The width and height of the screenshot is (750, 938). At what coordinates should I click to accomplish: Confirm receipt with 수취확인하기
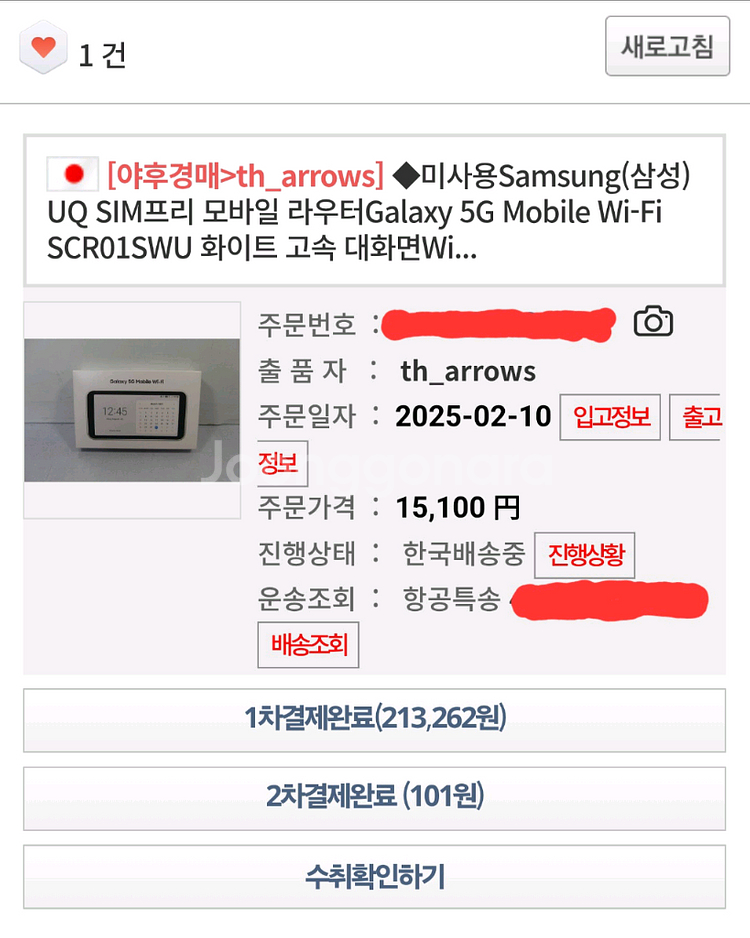point(374,877)
